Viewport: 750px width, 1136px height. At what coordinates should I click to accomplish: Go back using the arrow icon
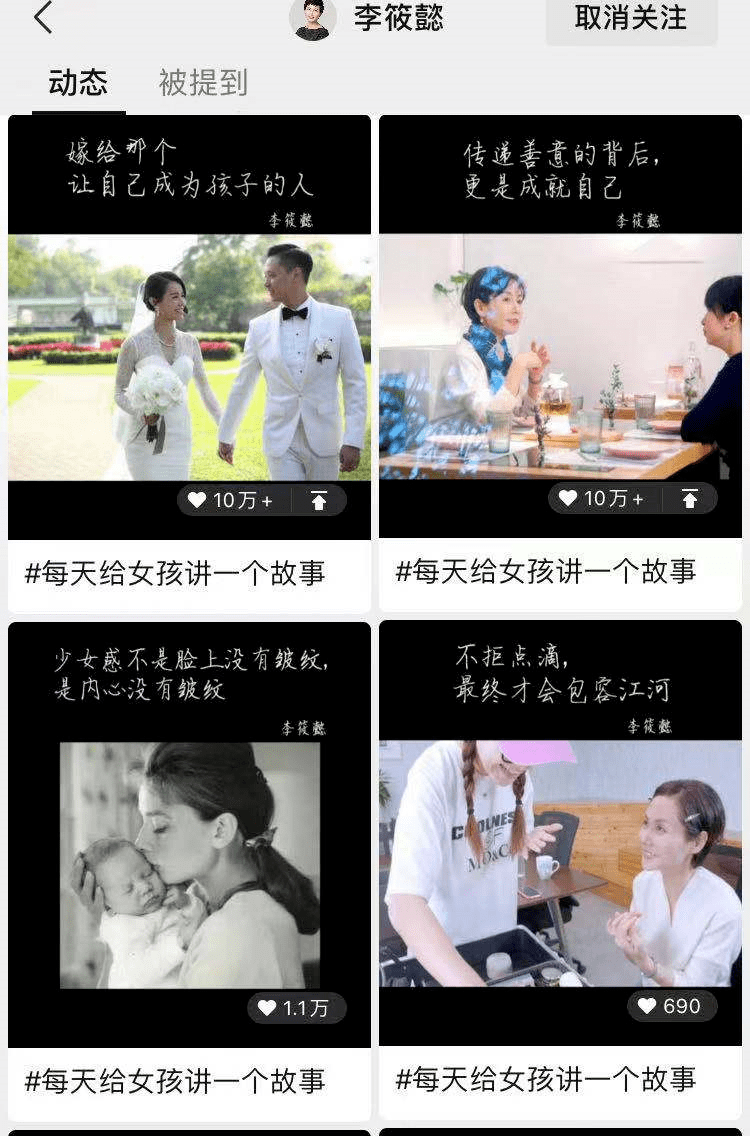point(43,18)
